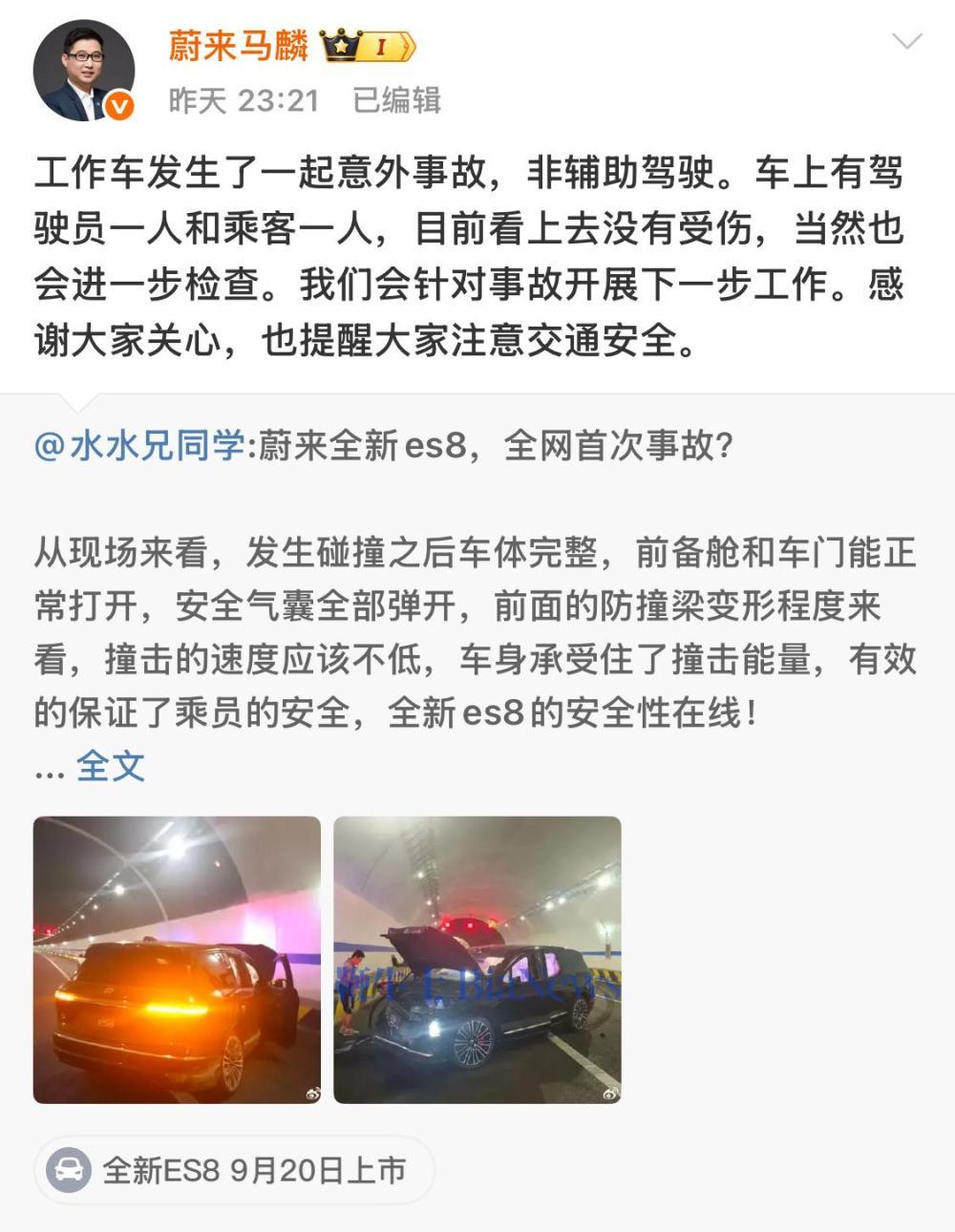Open the 全新ES8 9月20日上市 chip

(235, 1170)
